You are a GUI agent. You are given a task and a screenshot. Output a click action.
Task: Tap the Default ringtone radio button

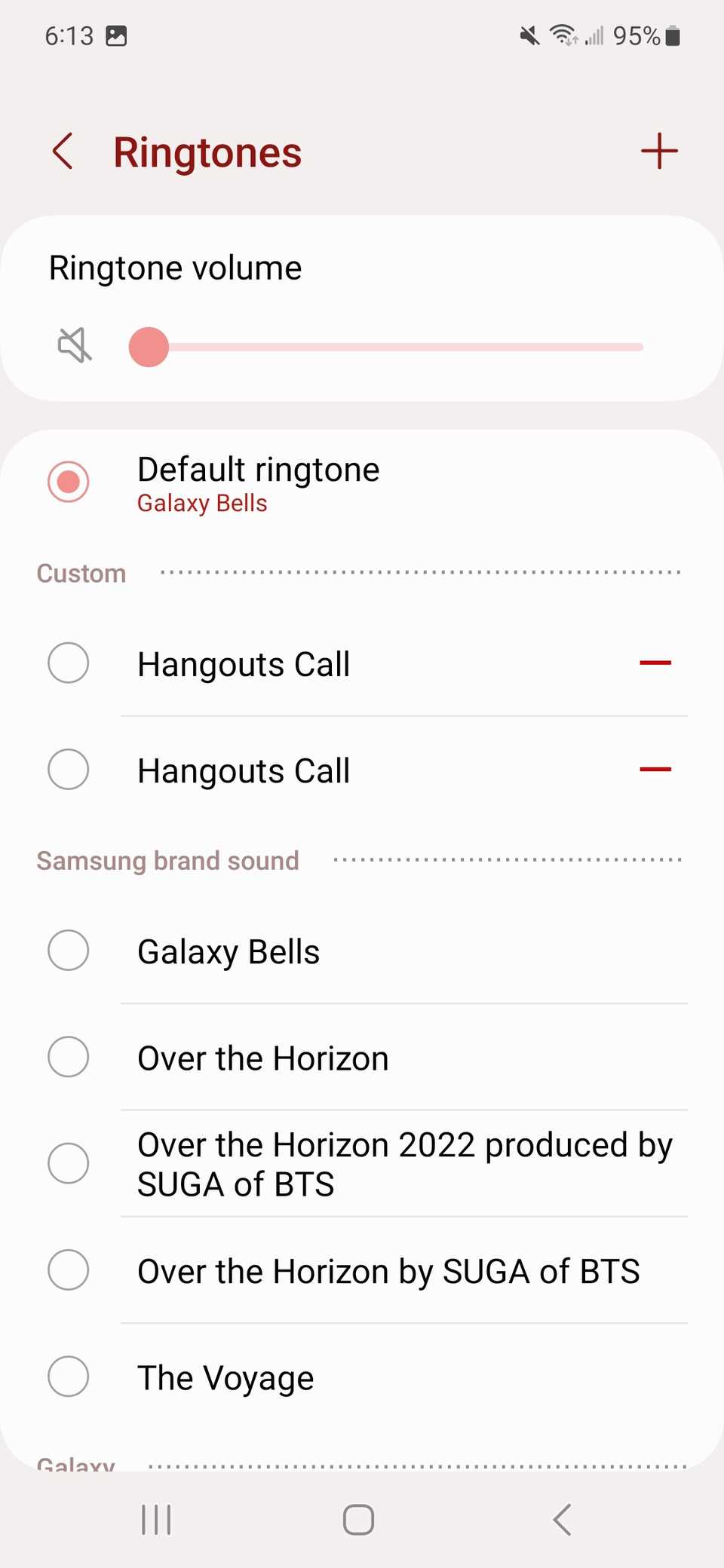click(68, 481)
